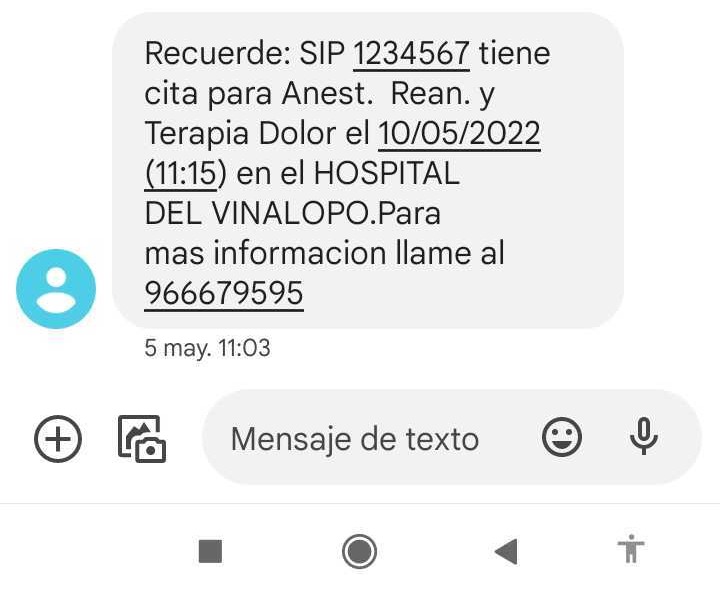Call the phone number 966679595
Image resolution: width=720 pixels, height=599 pixels.
click(x=224, y=293)
